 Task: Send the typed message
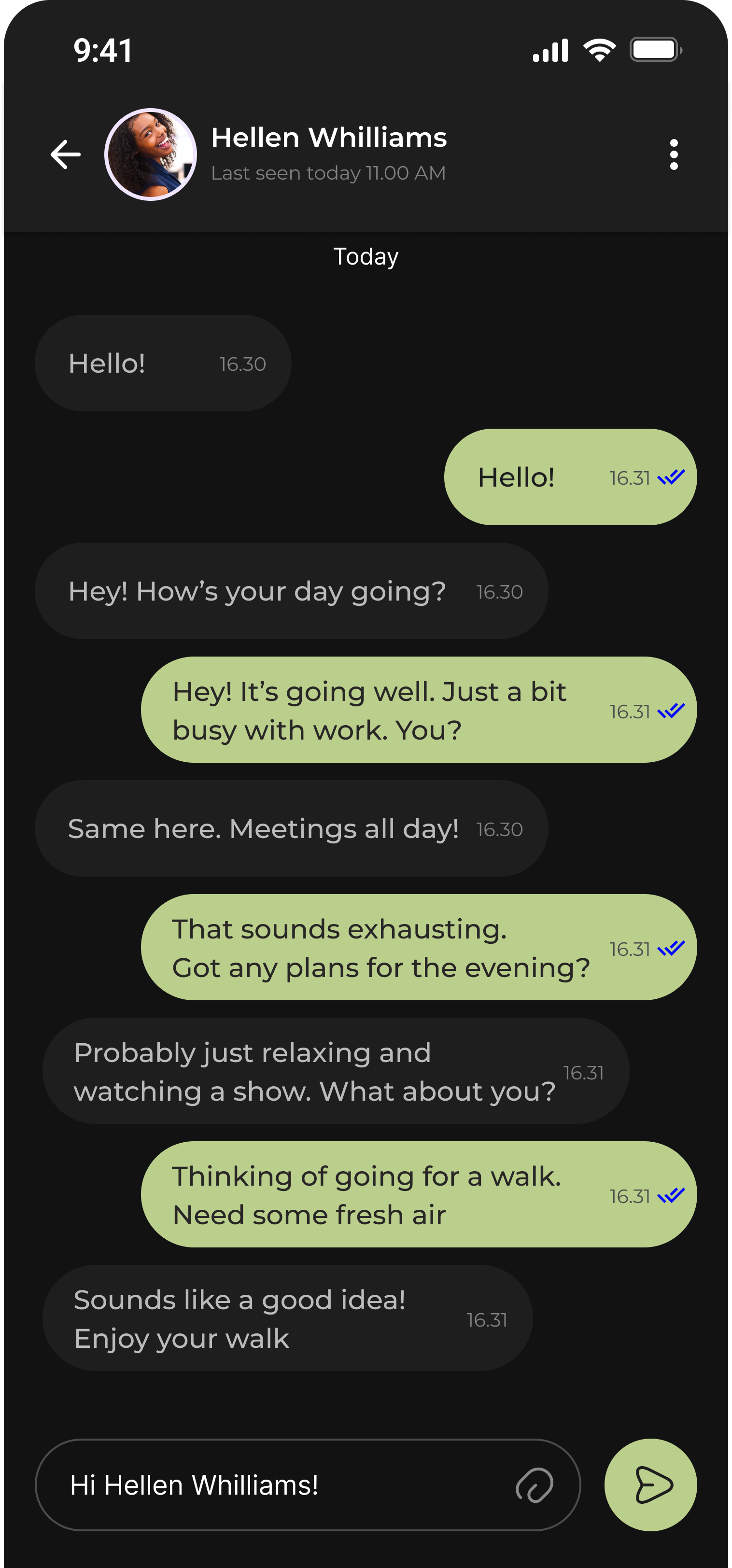pyautogui.click(x=650, y=1485)
